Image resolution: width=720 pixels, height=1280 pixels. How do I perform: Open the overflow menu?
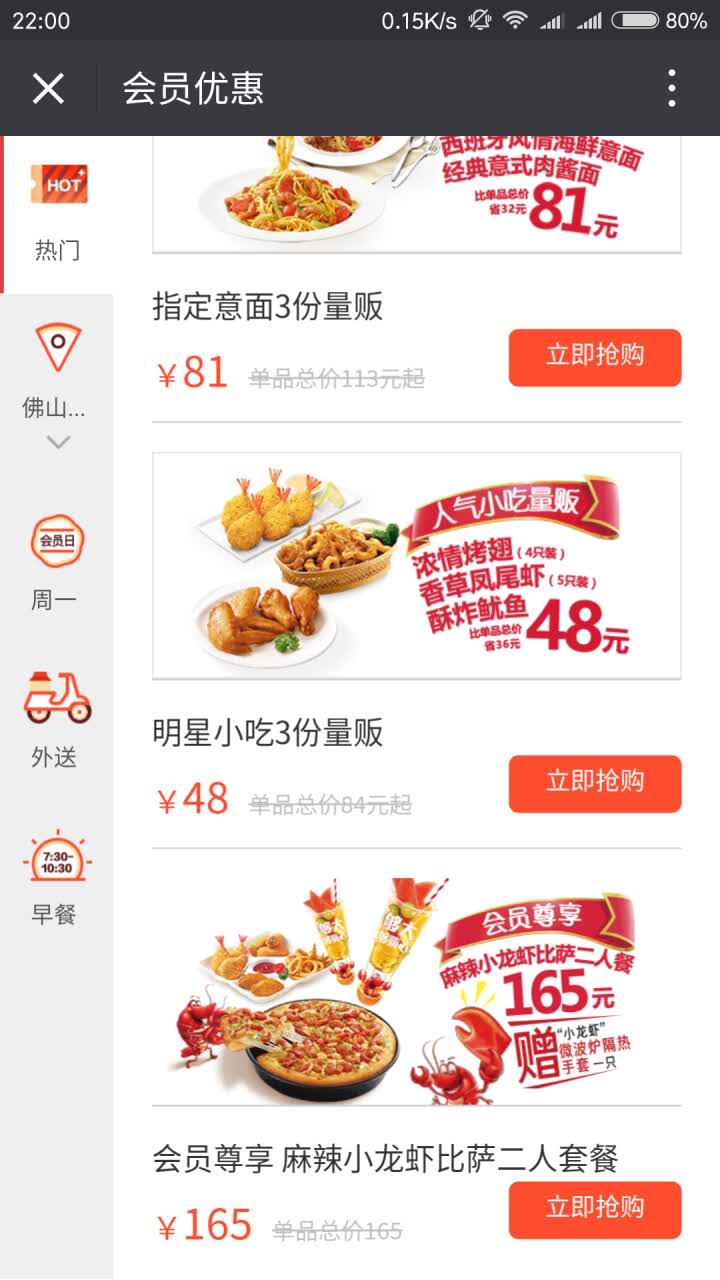[672, 89]
